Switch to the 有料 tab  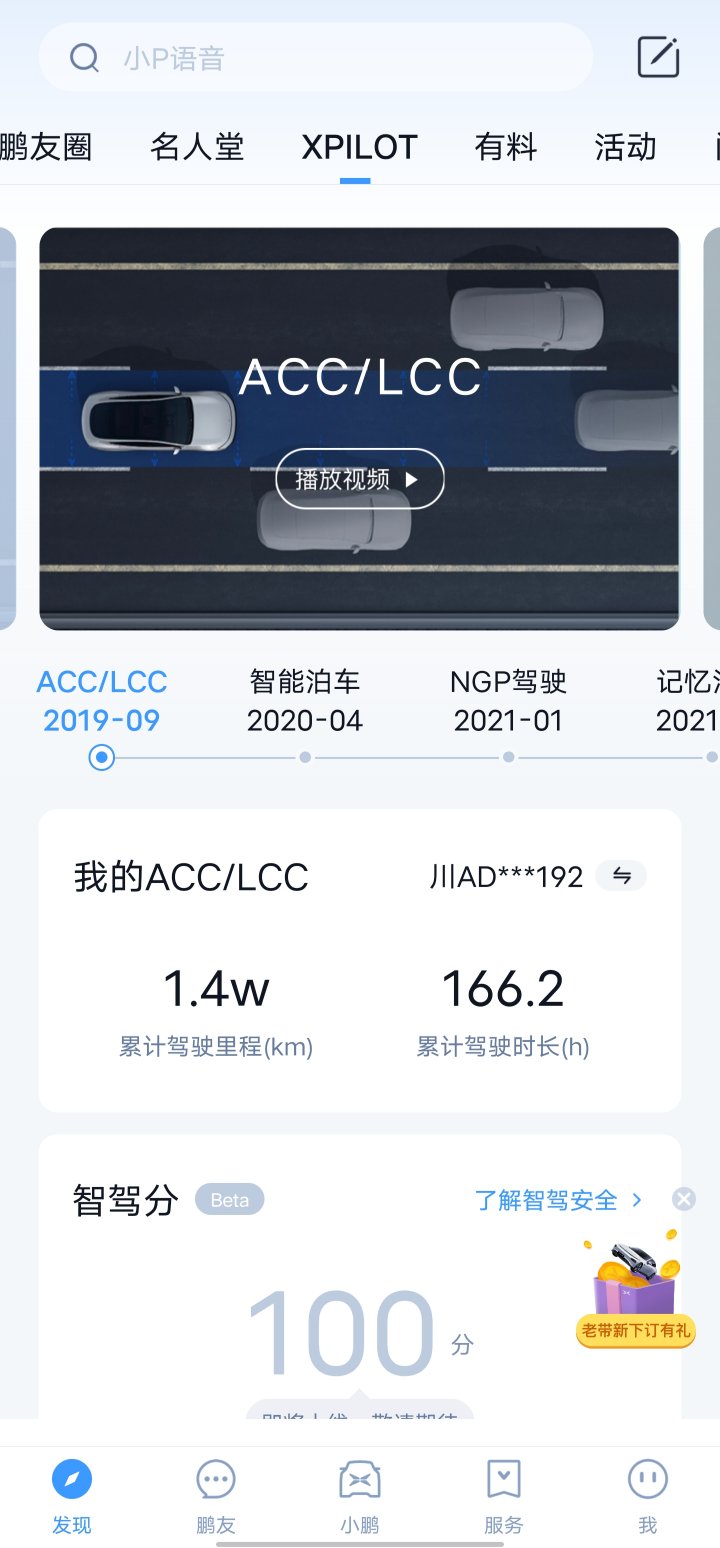505,147
